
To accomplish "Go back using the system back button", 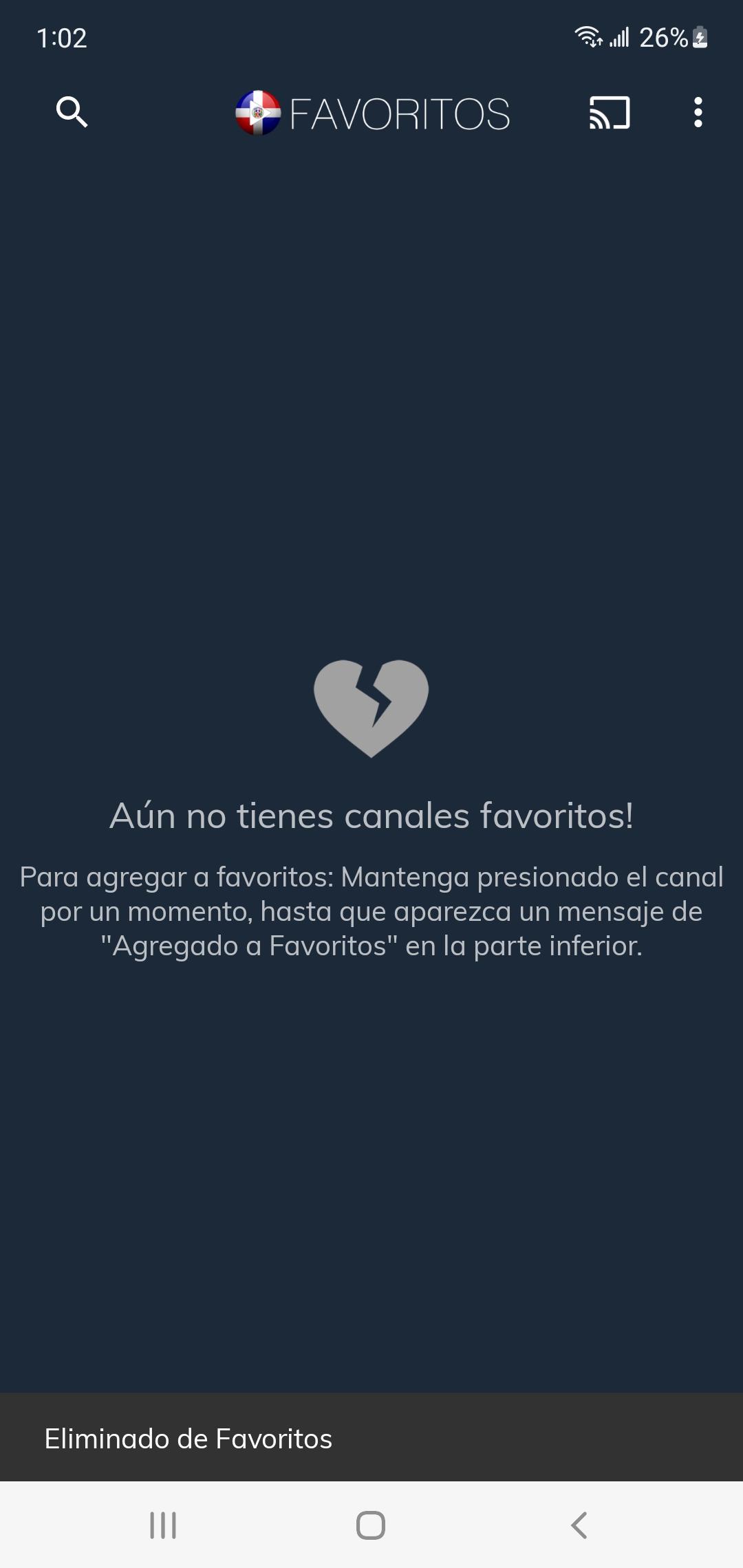I will 579,1525.
